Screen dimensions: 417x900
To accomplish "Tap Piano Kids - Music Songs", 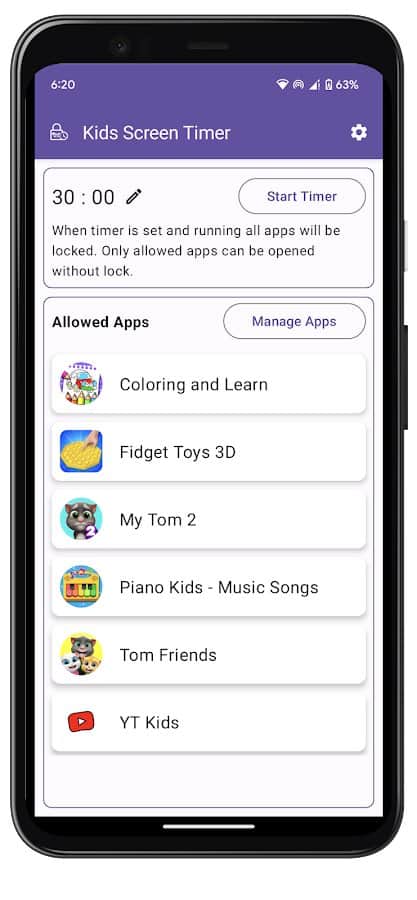I will 209,587.
